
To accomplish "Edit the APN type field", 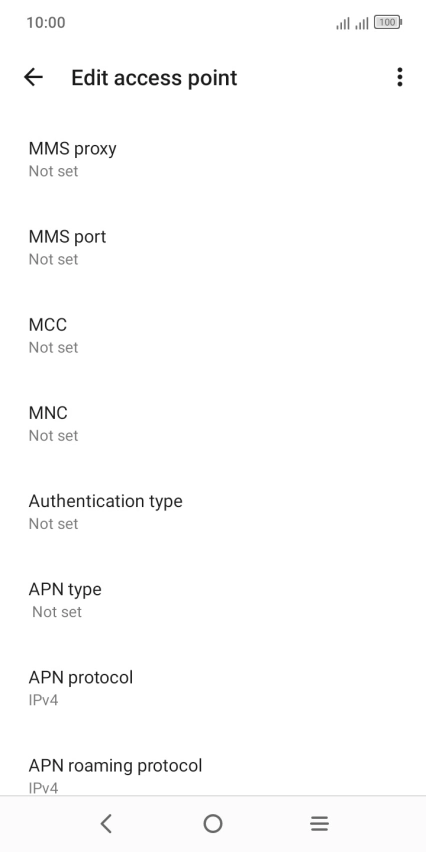I will coord(213,599).
